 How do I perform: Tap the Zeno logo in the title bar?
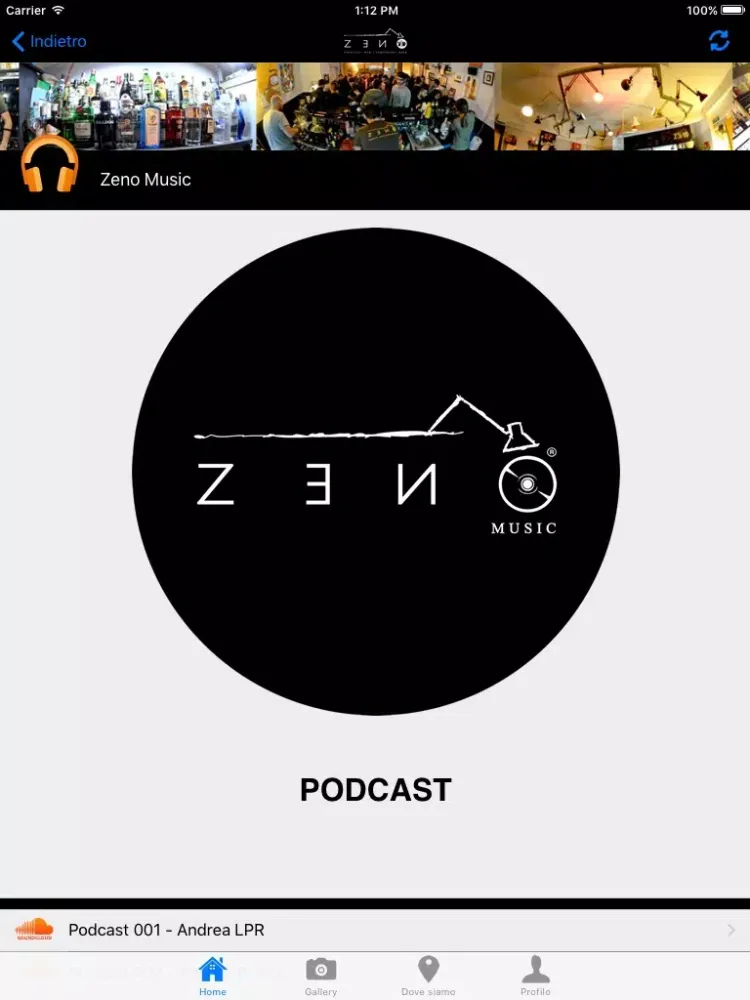tap(375, 41)
